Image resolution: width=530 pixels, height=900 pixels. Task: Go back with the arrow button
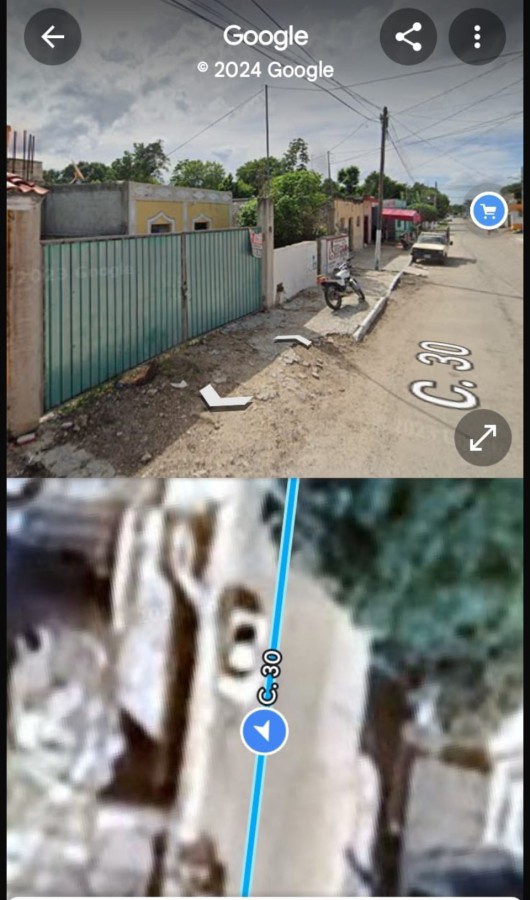click(x=52, y=37)
